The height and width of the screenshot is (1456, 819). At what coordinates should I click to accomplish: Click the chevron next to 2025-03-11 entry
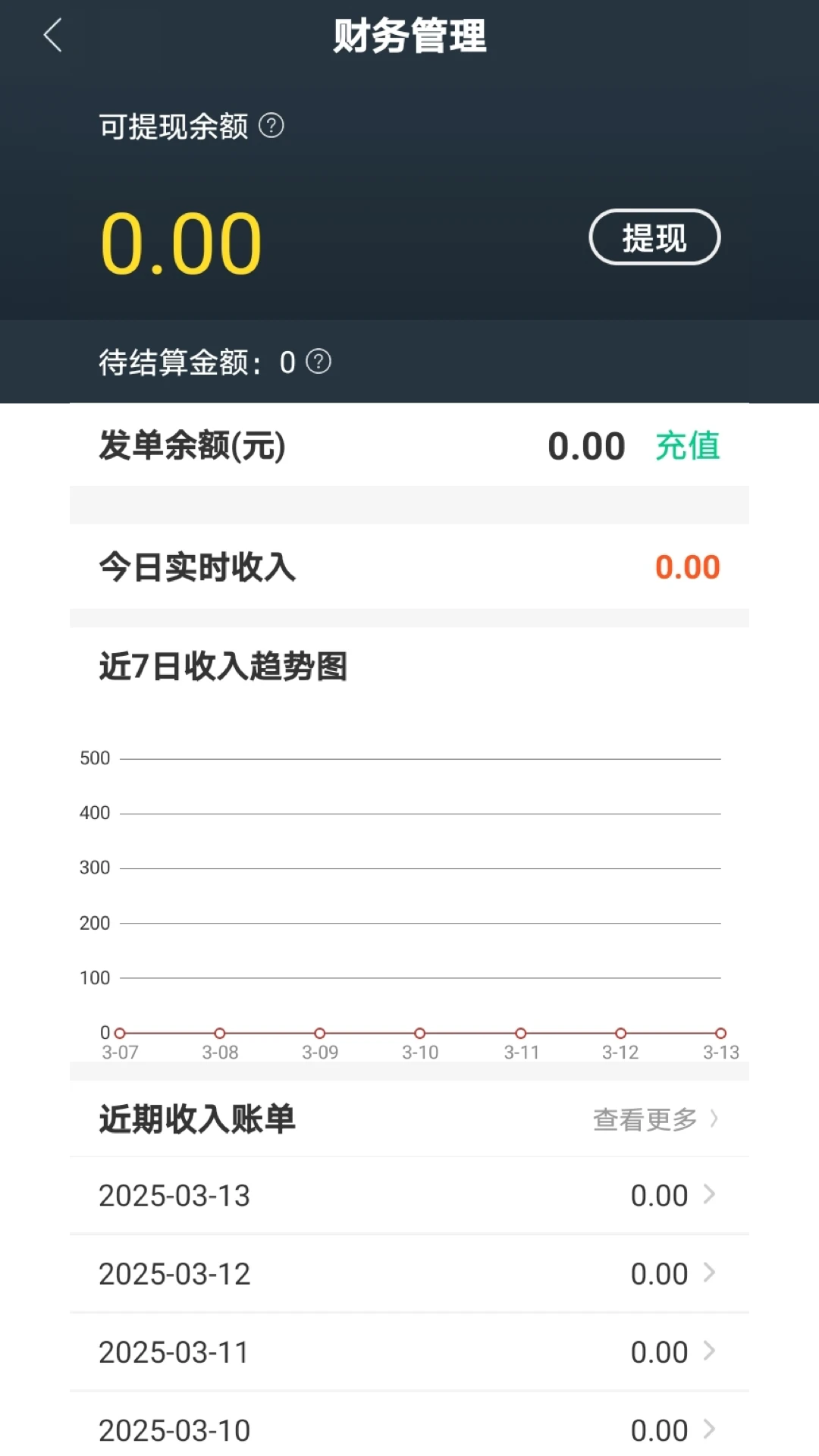(710, 1351)
